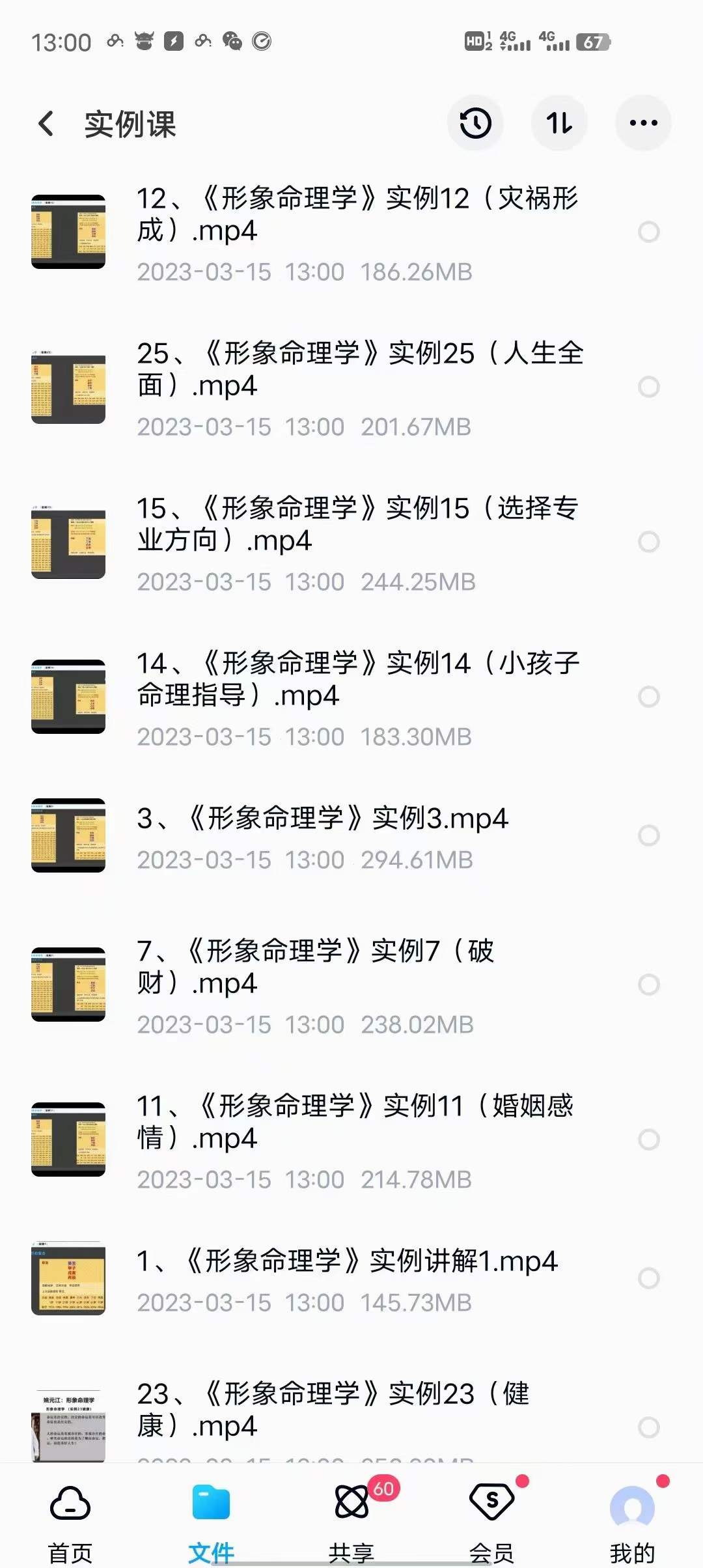This screenshot has width=703, height=1568.
Task: Play 3、《形象命理学》实例3.mp4
Action: [x=322, y=819]
